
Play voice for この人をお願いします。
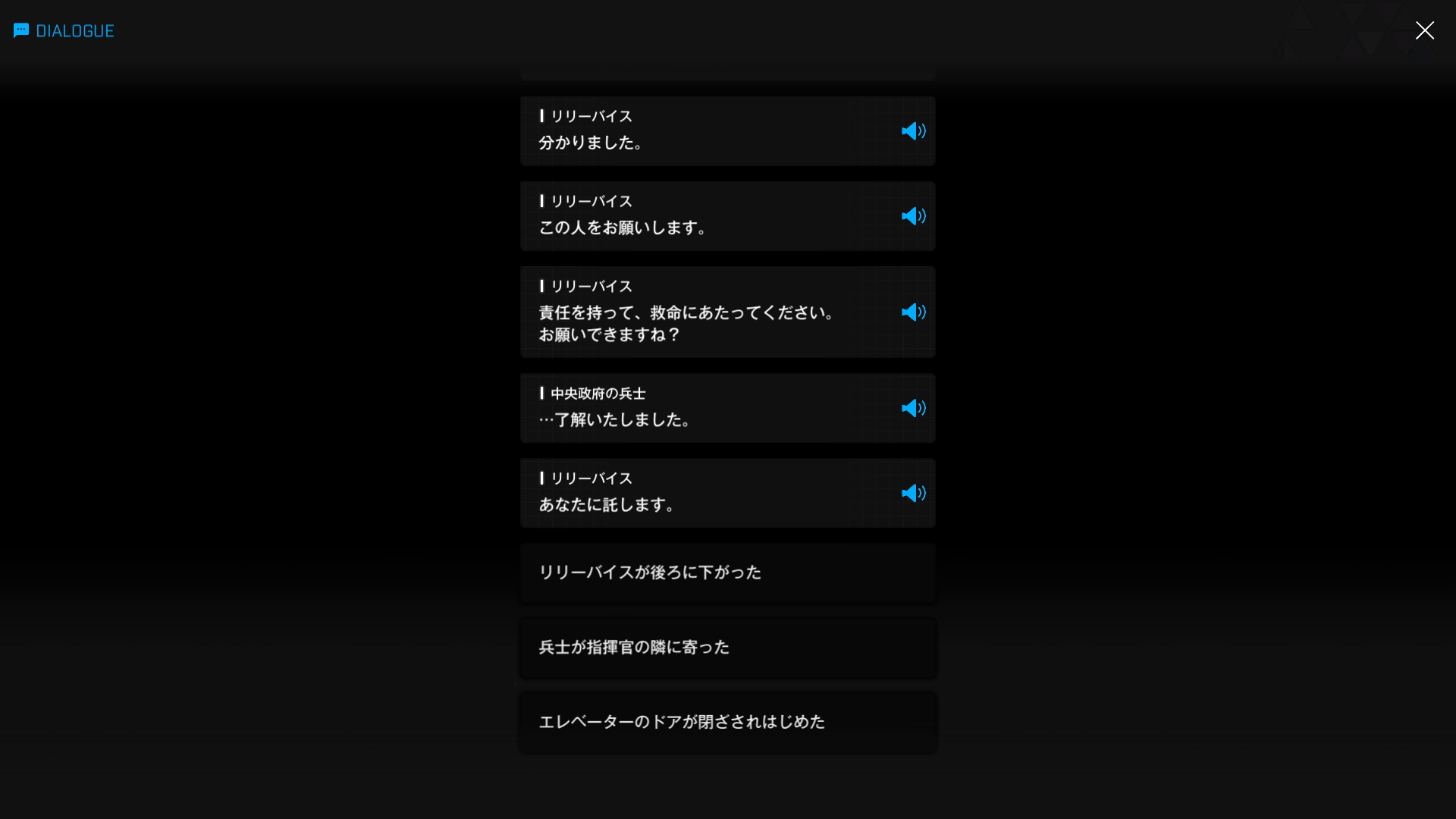pos(913,216)
